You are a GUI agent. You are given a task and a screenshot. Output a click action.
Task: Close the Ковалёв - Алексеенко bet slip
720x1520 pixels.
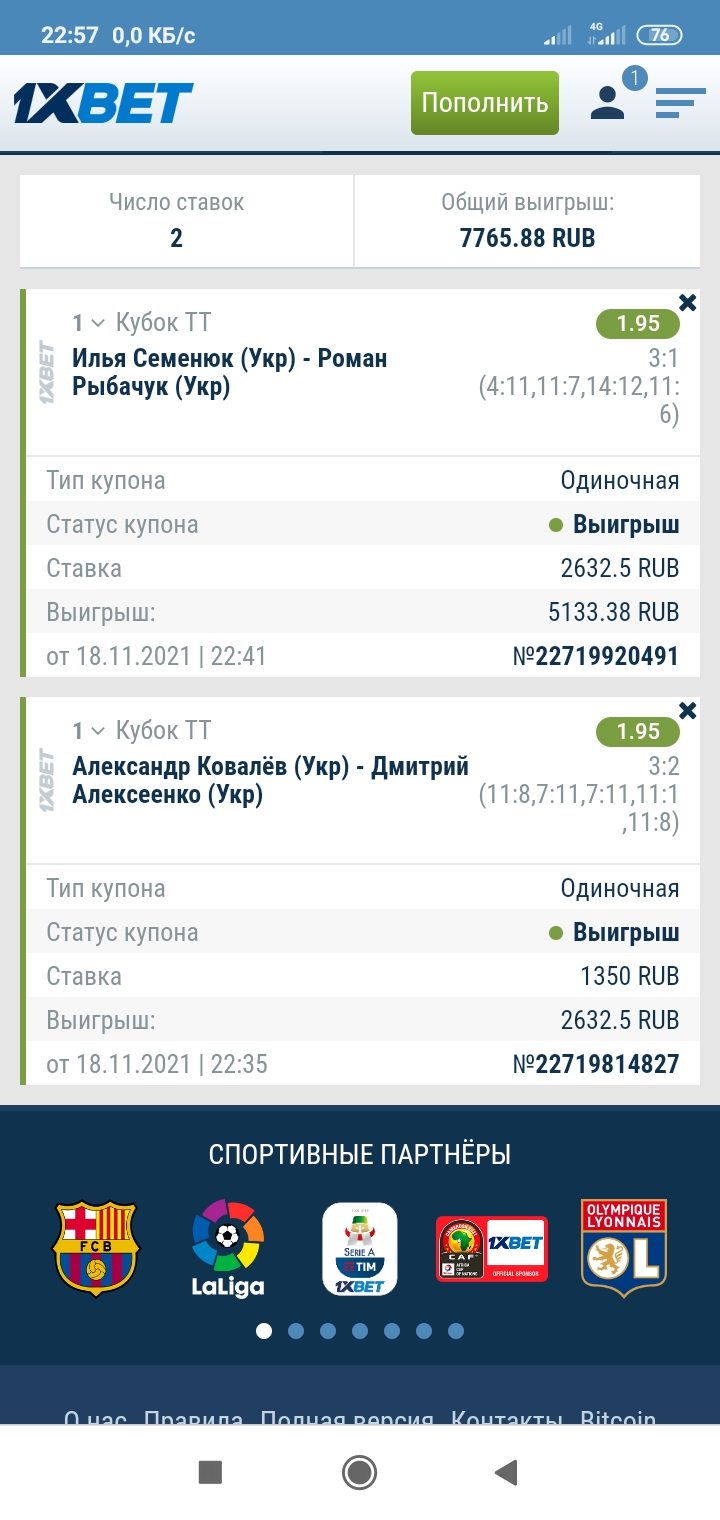pos(688,710)
